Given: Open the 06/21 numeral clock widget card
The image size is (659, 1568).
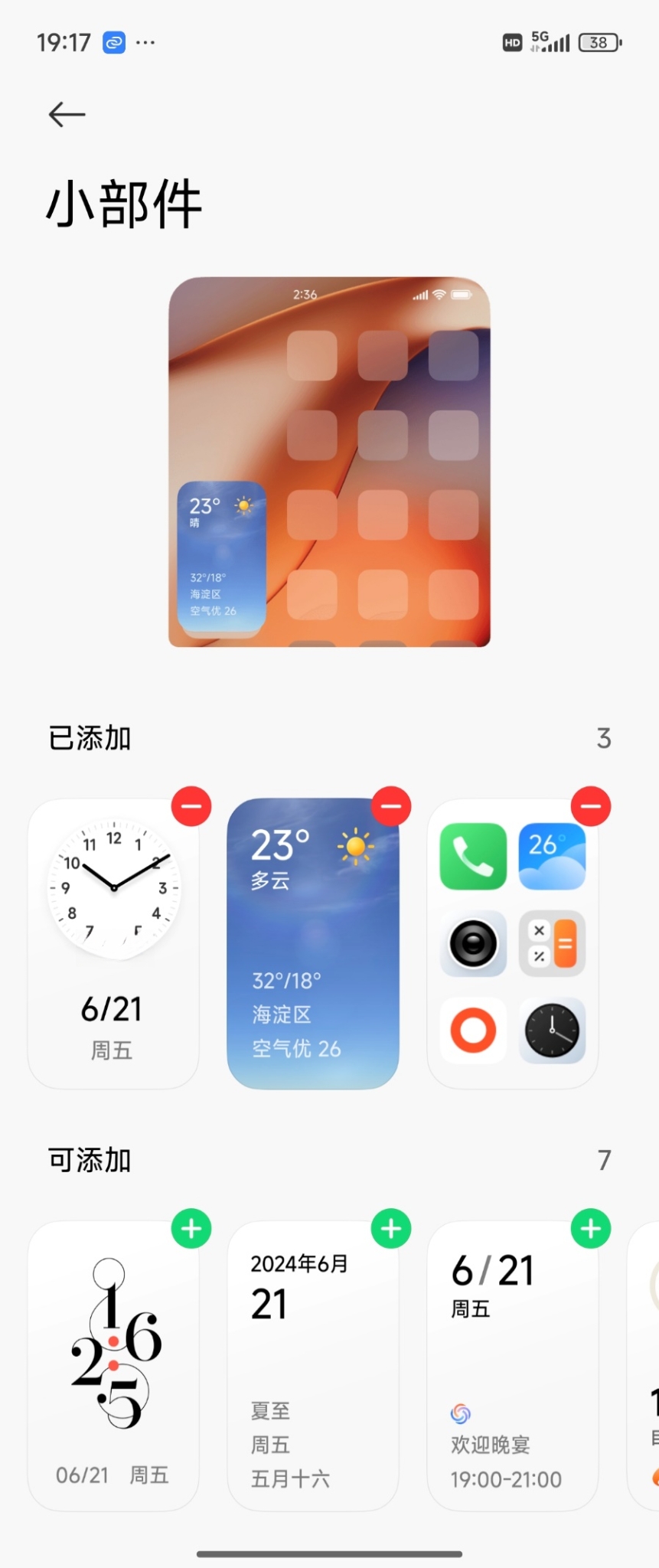Looking at the screenshot, I should tap(113, 1370).
